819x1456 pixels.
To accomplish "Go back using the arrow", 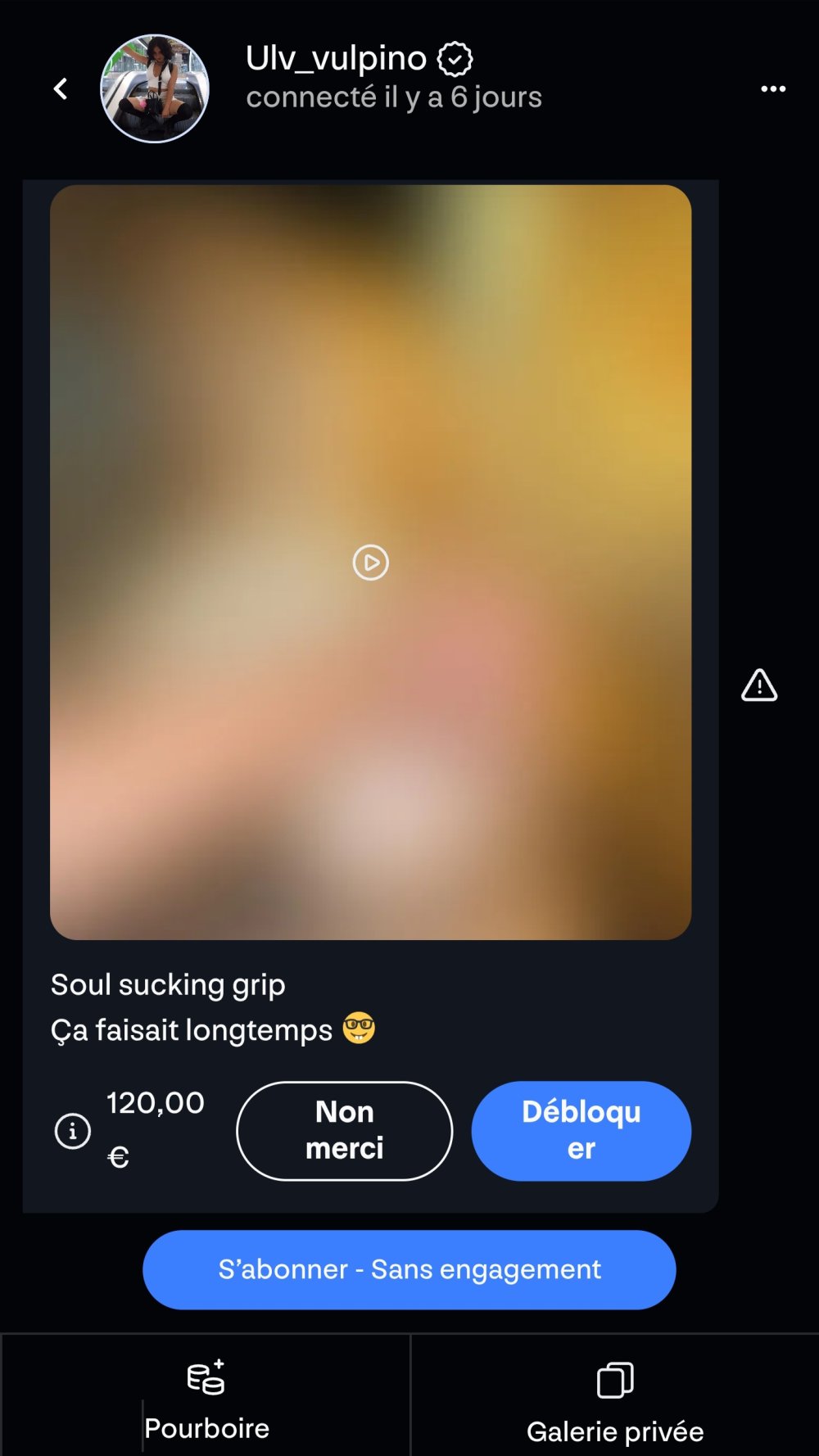I will 61,88.
